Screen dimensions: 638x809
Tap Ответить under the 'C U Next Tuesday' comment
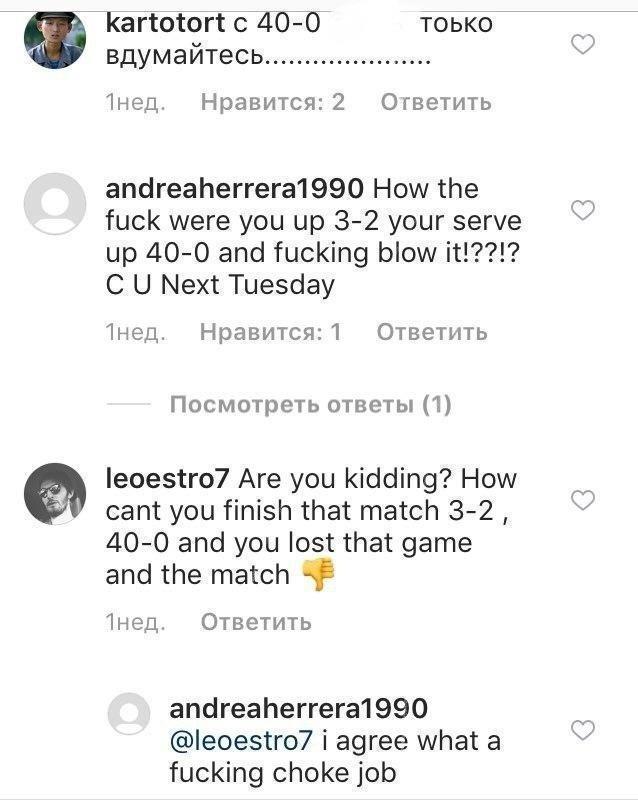point(432,332)
